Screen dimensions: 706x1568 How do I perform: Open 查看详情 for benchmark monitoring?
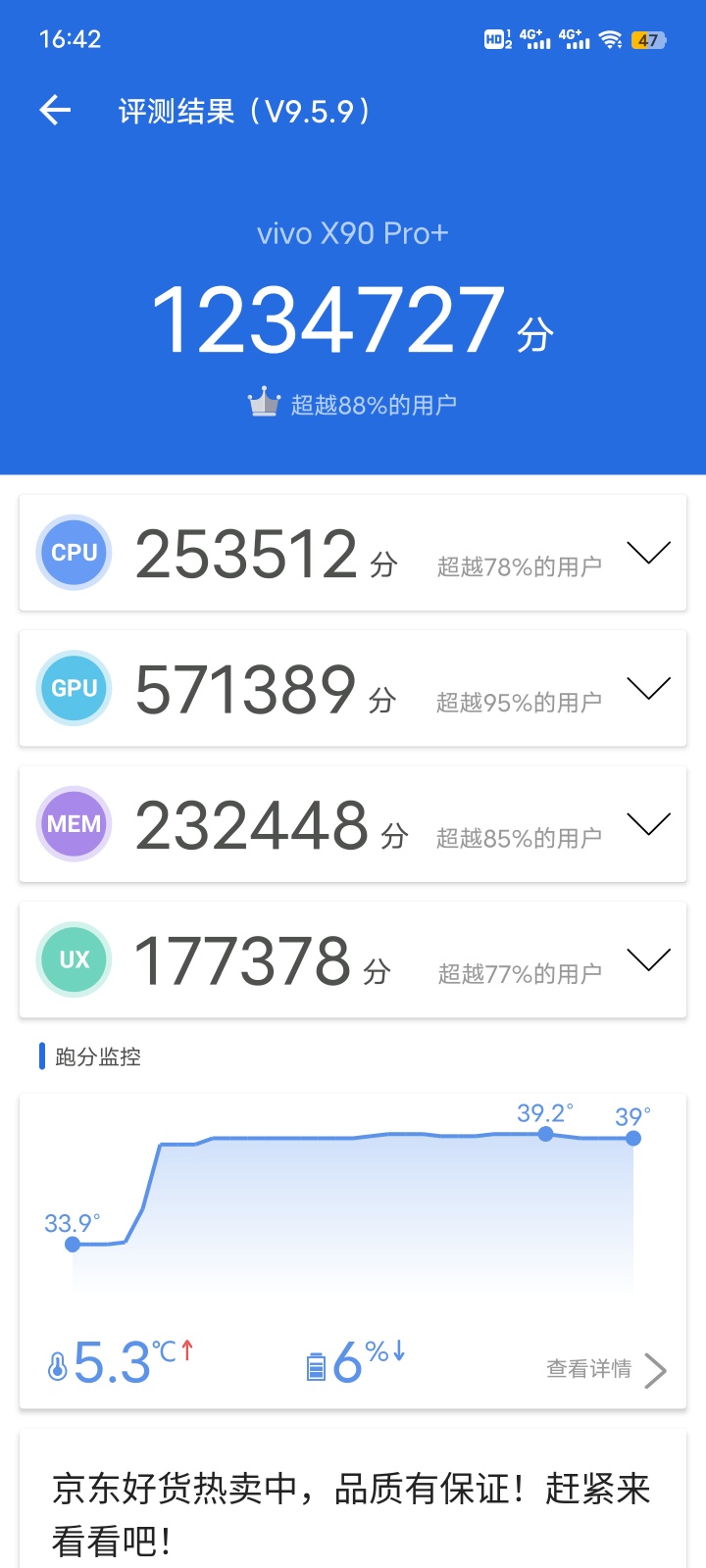click(606, 1369)
